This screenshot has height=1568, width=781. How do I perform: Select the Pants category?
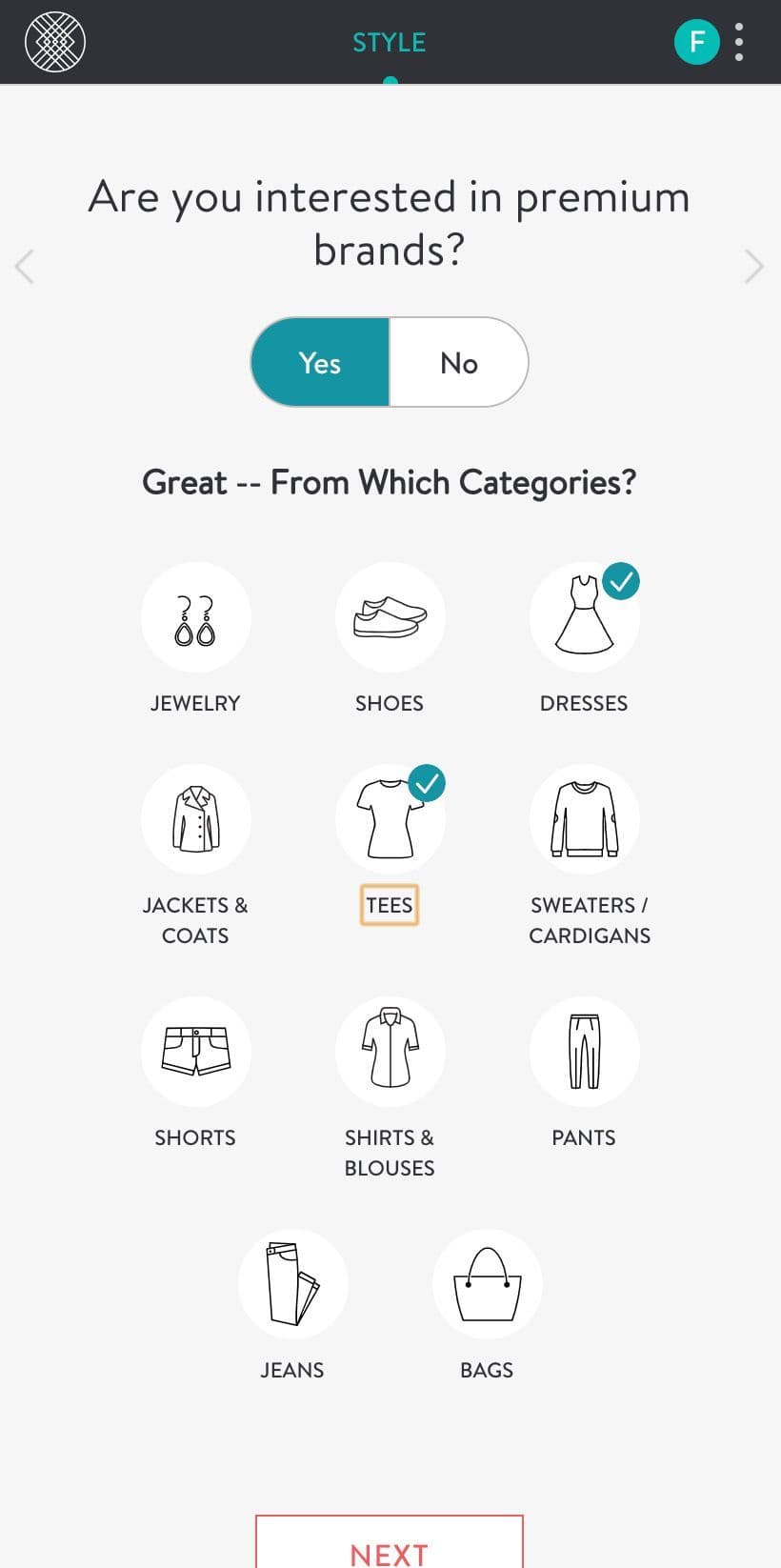(x=584, y=1052)
